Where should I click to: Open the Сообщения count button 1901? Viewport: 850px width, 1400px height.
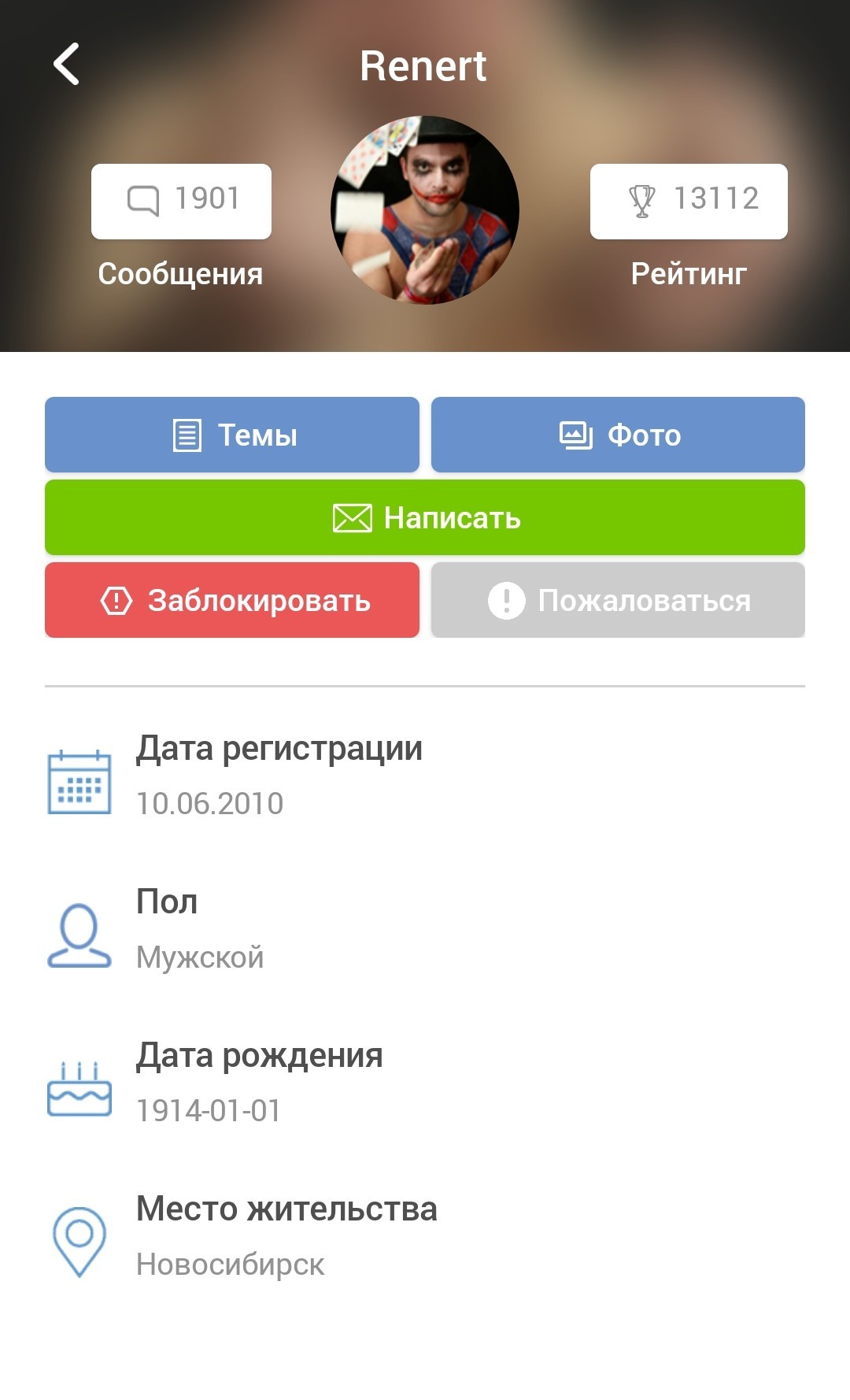pyautogui.click(x=181, y=201)
